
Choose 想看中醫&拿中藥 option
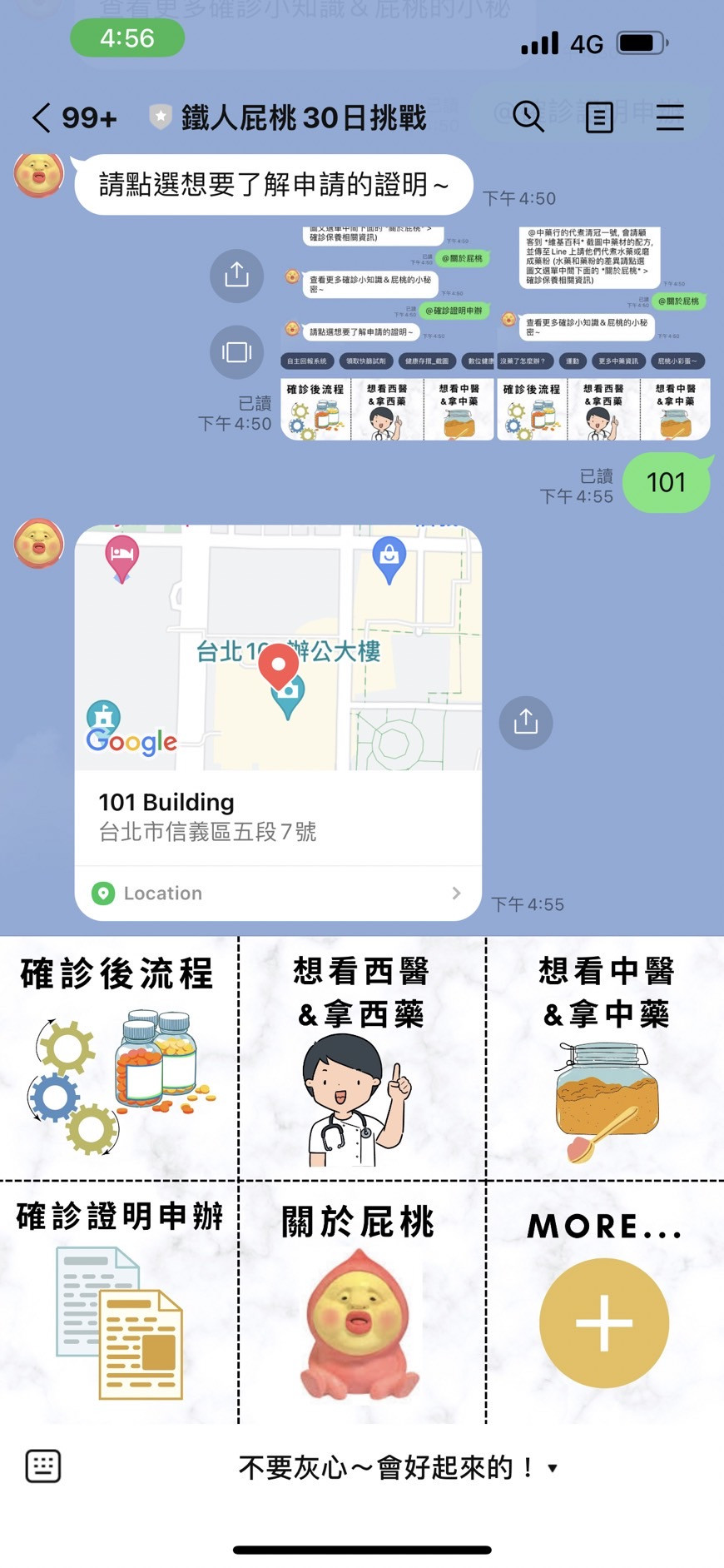pyautogui.click(x=605, y=1058)
